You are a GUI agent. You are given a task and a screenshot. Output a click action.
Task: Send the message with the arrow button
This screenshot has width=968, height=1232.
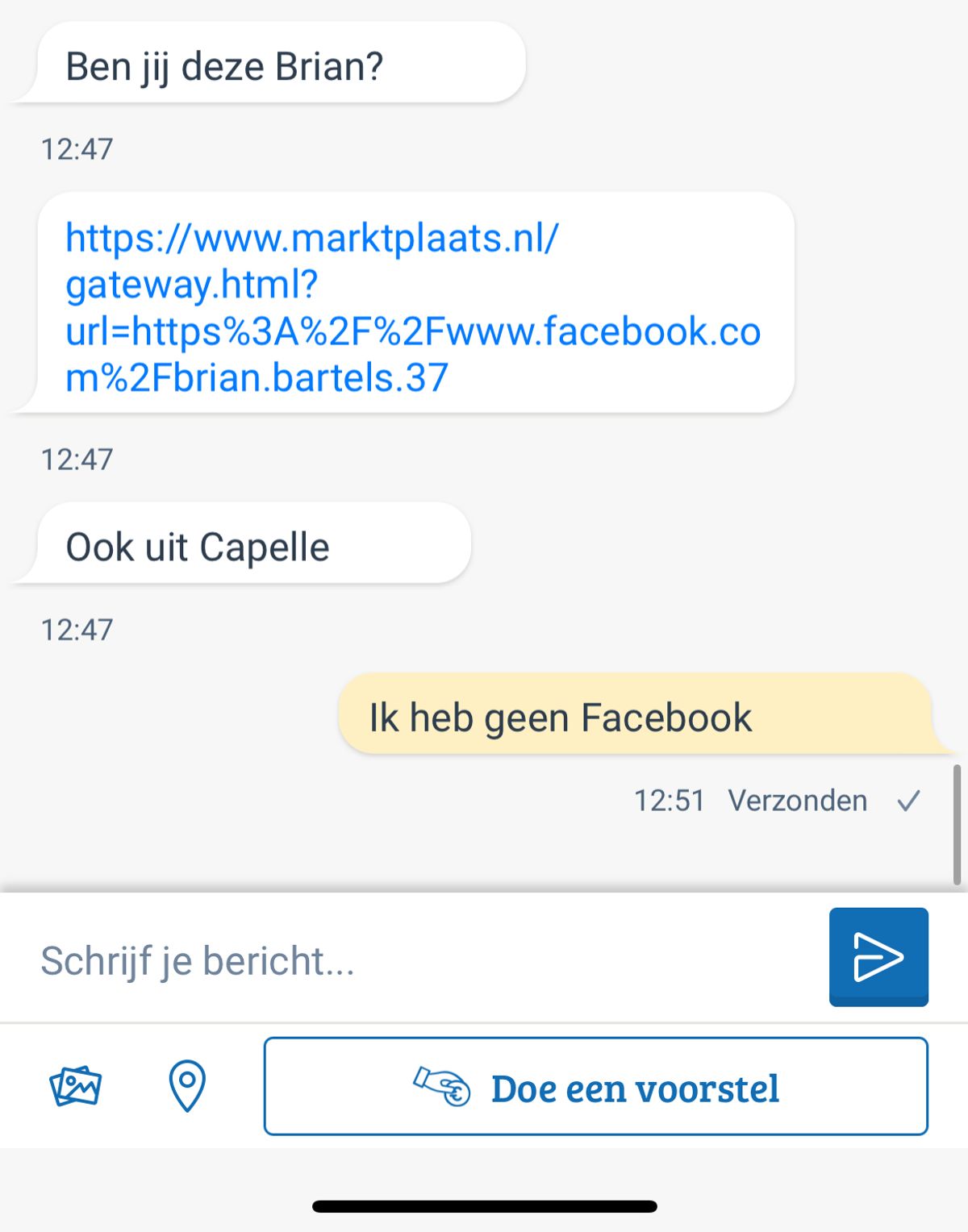tap(878, 957)
